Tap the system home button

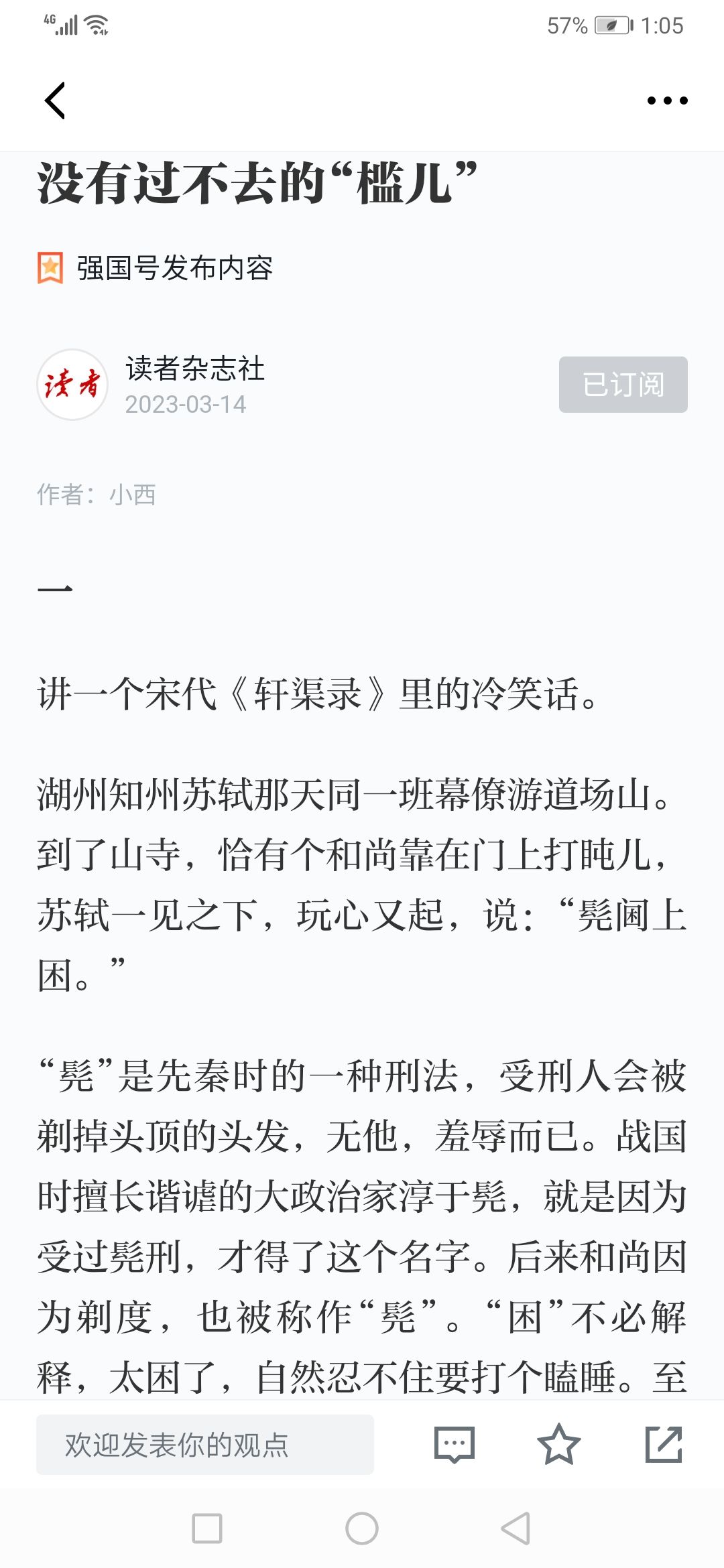coord(362,1528)
